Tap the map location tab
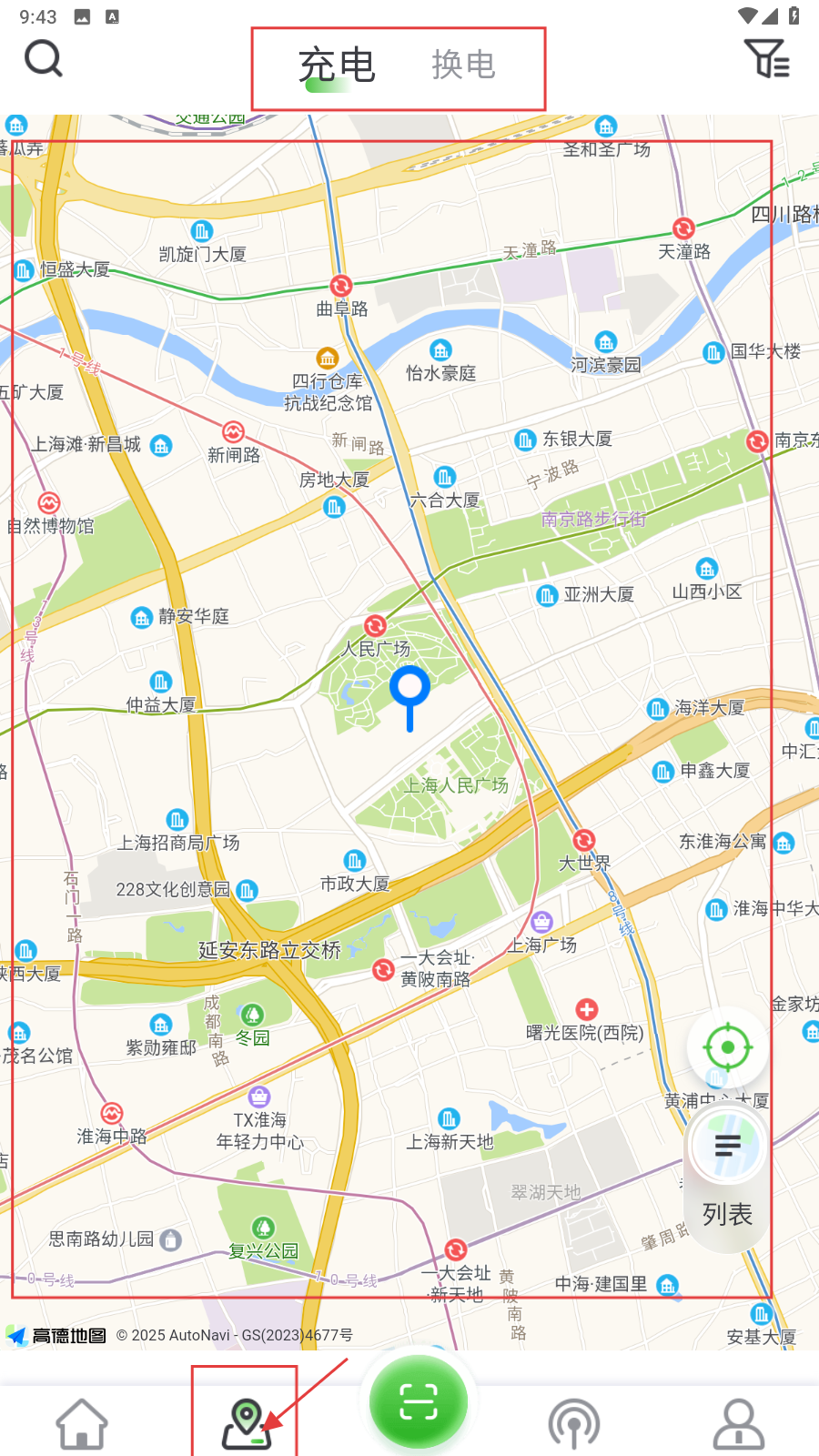Image resolution: width=819 pixels, height=1456 pixels. pyautogui.click(x=246, y=1423)
